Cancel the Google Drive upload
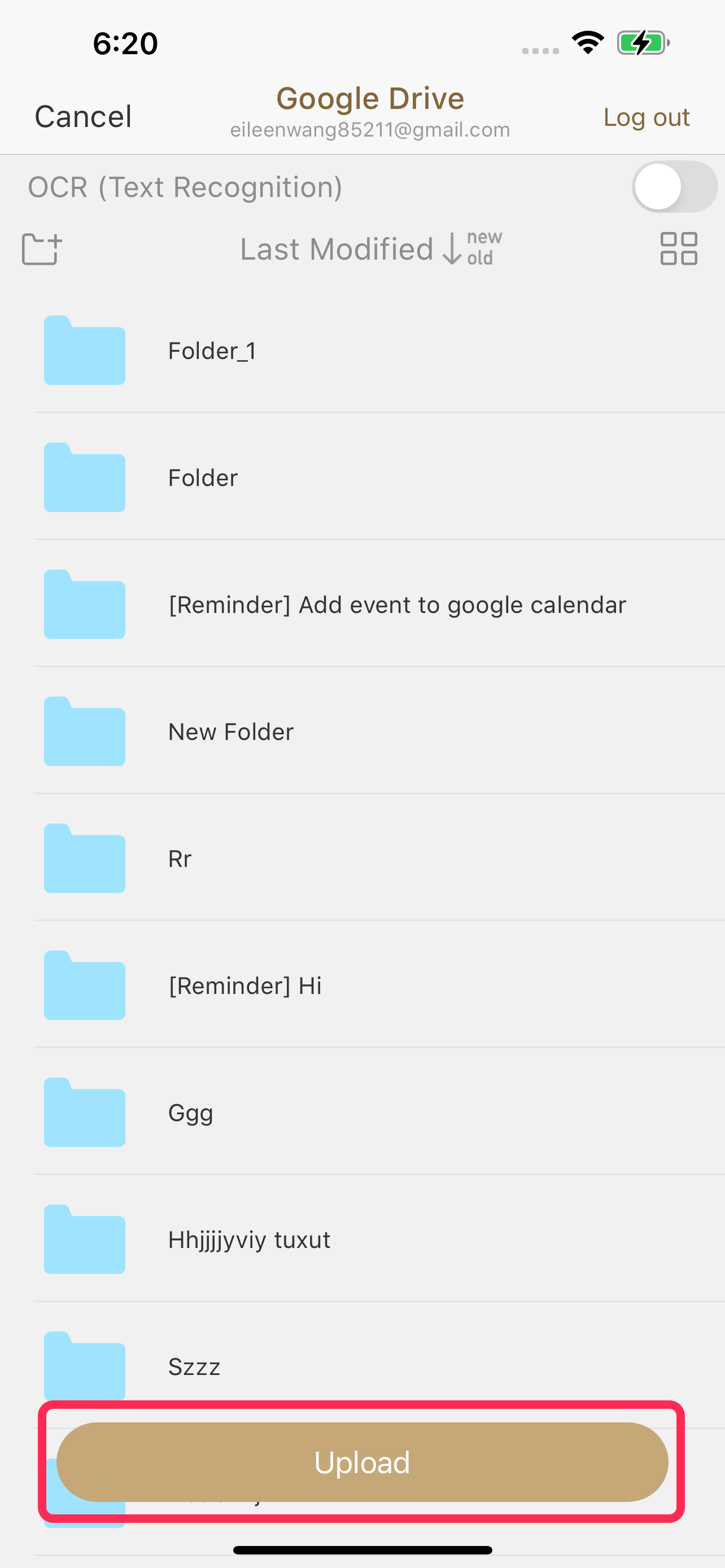The width and height of the screenshot is (725, 1568). coord(83,117)
